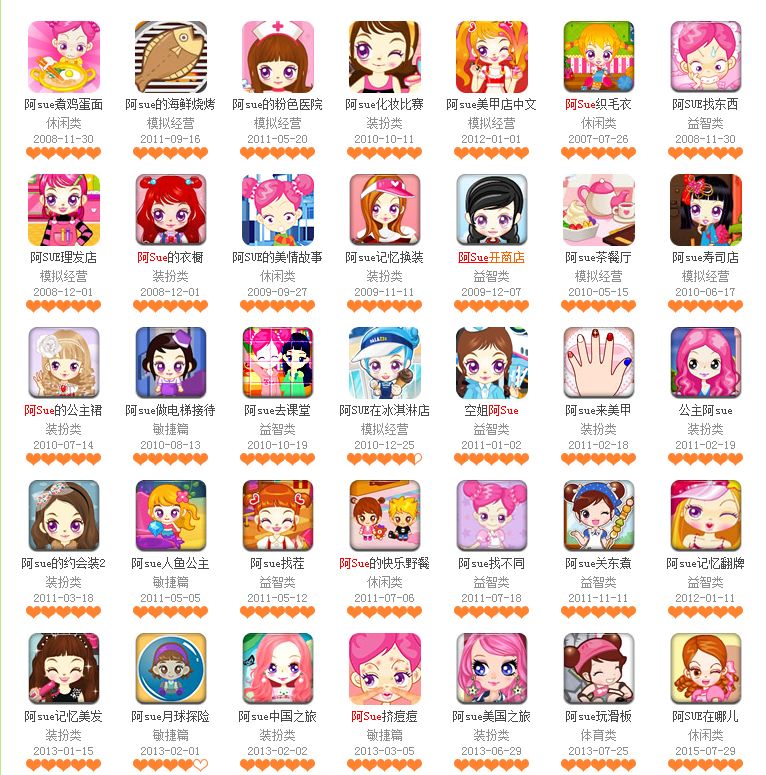766x775 pixels.
Task: Open the game 阿sue的海鲜烧烤
Action: tap(171, 57)
